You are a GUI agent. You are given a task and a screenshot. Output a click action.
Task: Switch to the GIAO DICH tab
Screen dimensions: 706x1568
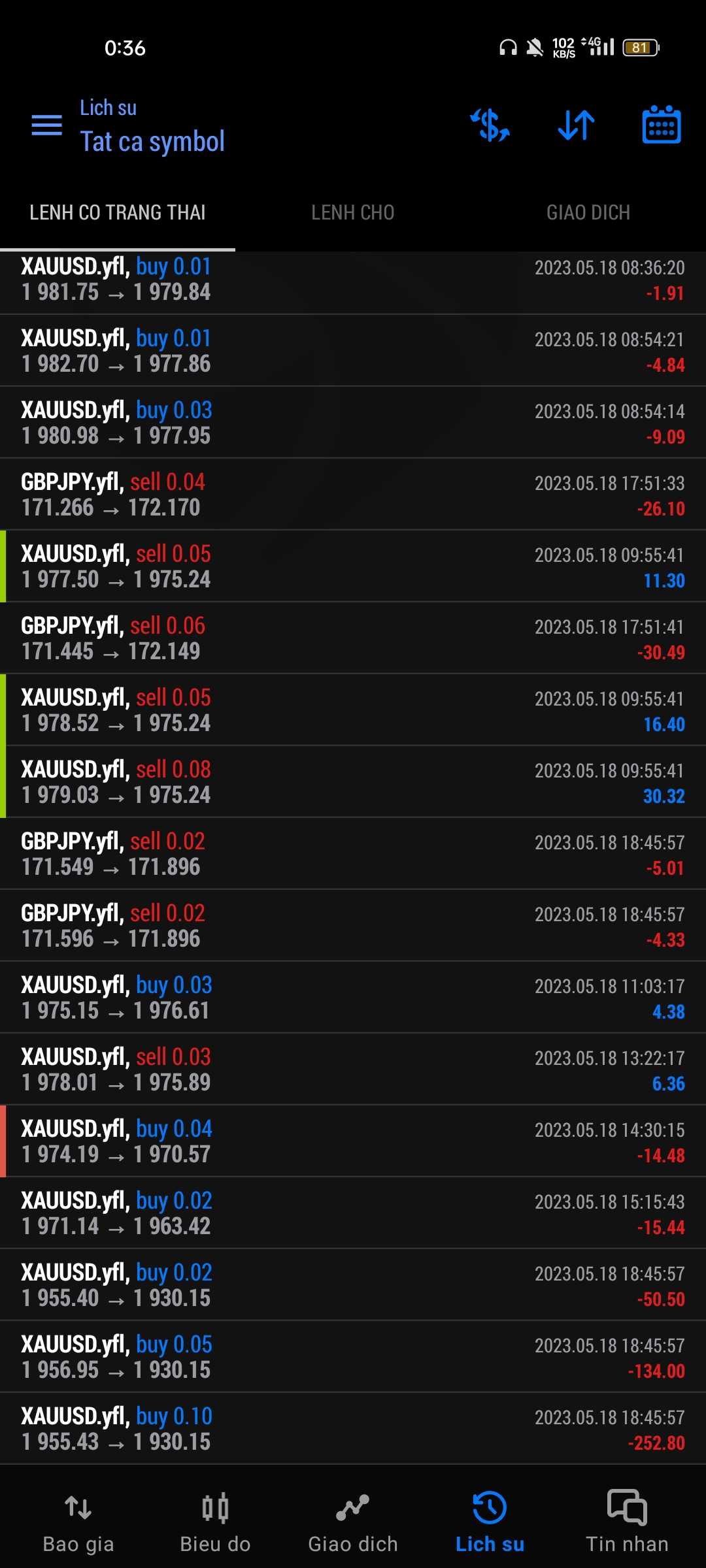(x=588, y=212)
